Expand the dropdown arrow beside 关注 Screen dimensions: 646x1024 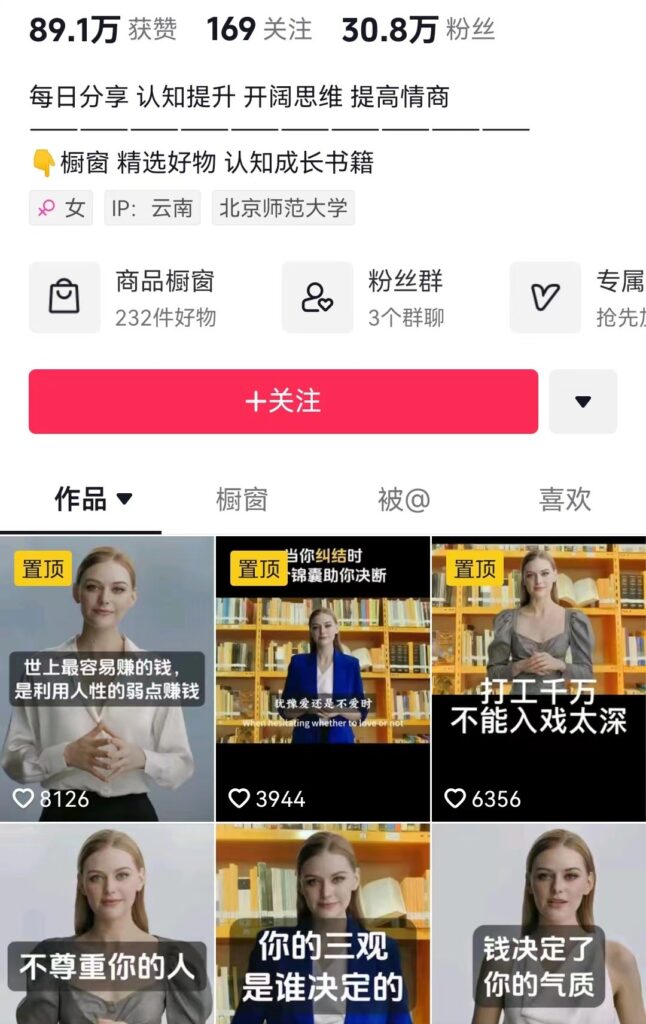(583, 401)
